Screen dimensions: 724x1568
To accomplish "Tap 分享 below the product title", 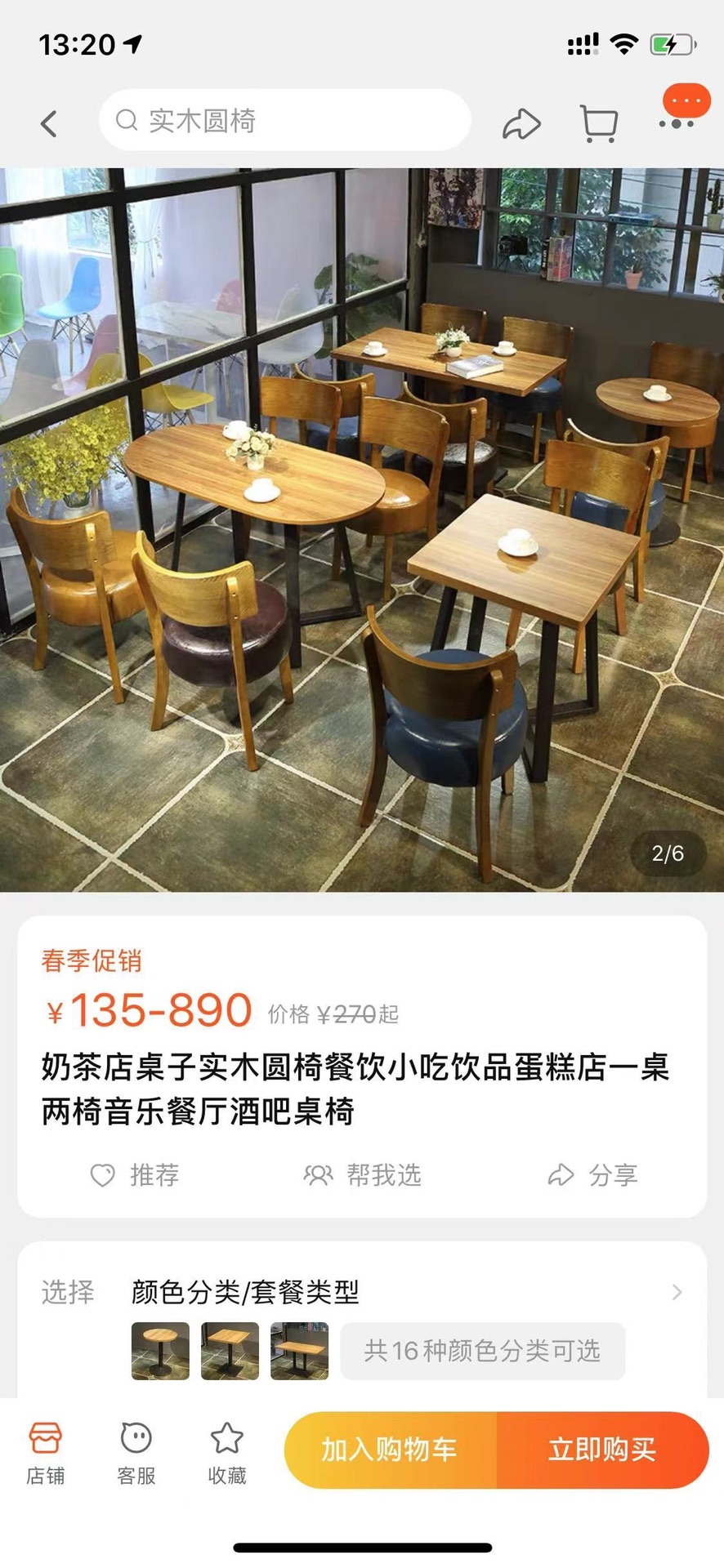I will [x=592, y=1175].
